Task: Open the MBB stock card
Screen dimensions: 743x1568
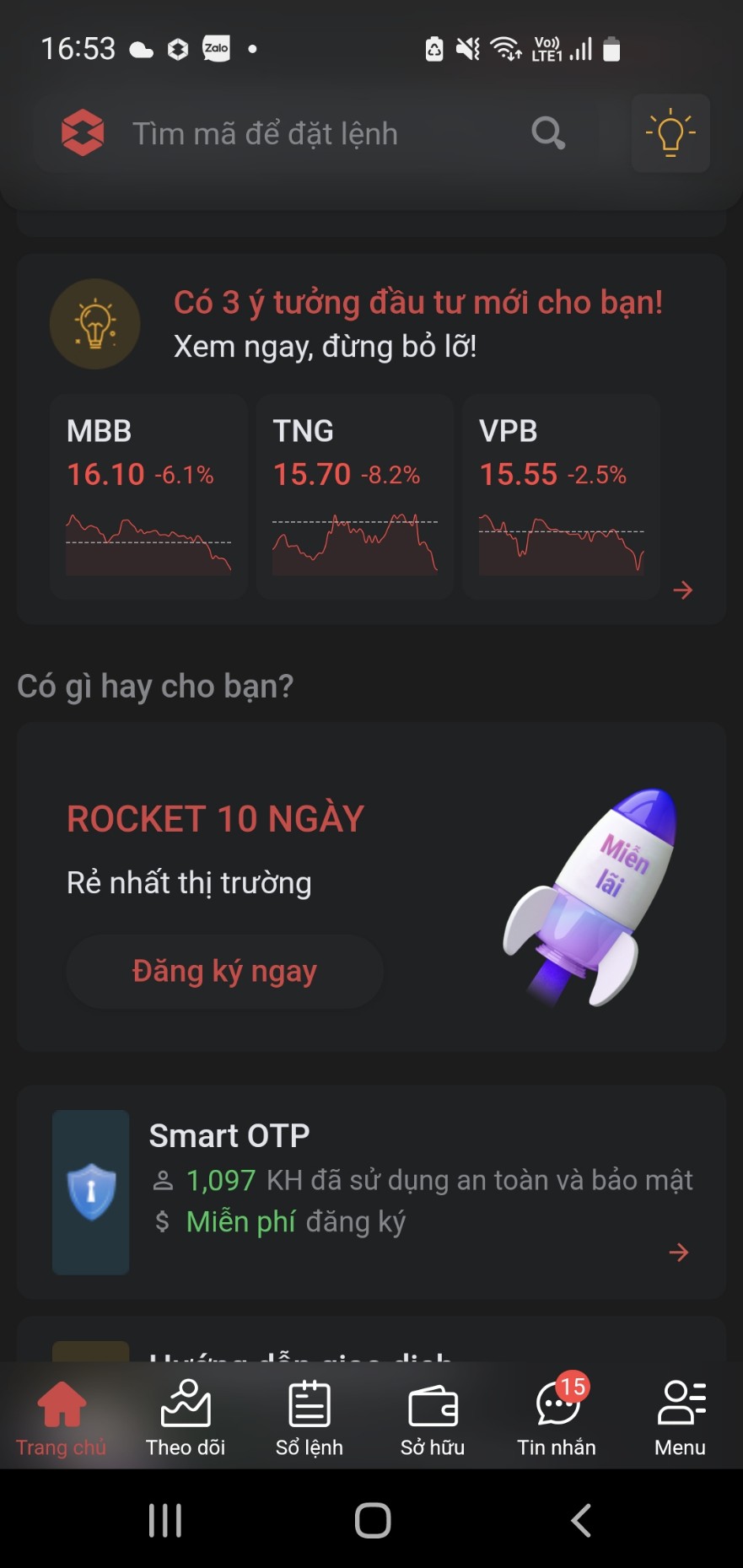Action: tap(148, 498)
